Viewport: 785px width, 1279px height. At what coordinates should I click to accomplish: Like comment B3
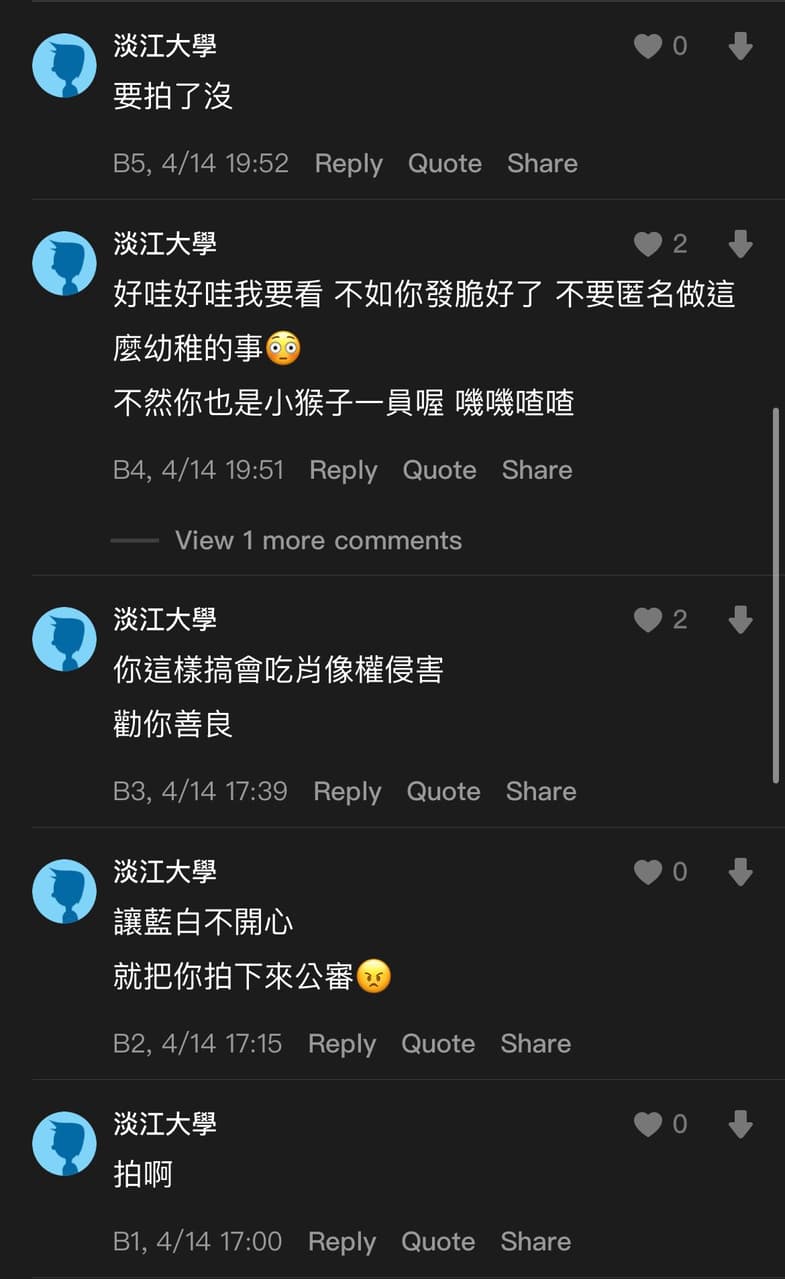click(x=649, y=620)
